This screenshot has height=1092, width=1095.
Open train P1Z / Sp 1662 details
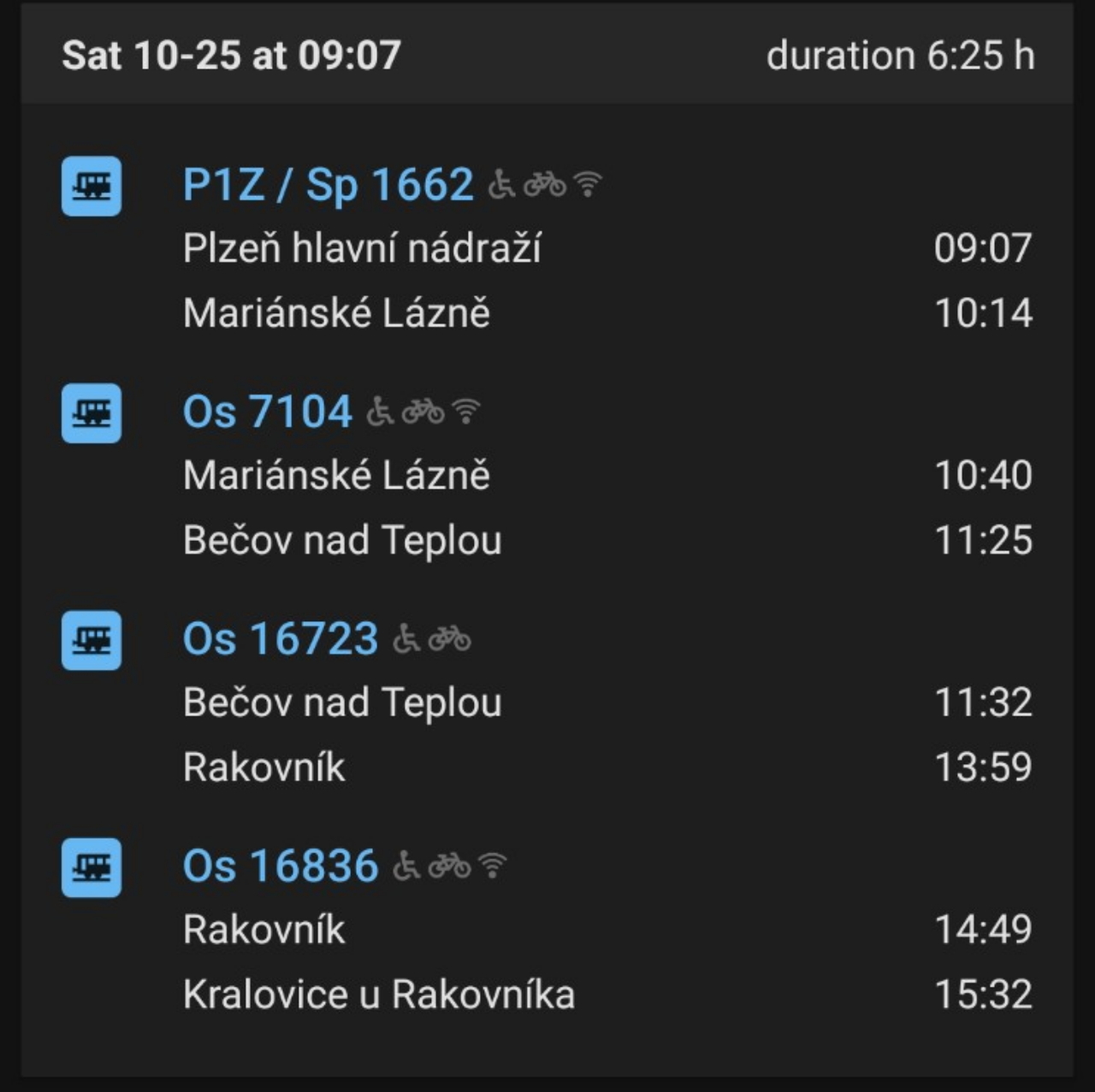coord(328,185)
